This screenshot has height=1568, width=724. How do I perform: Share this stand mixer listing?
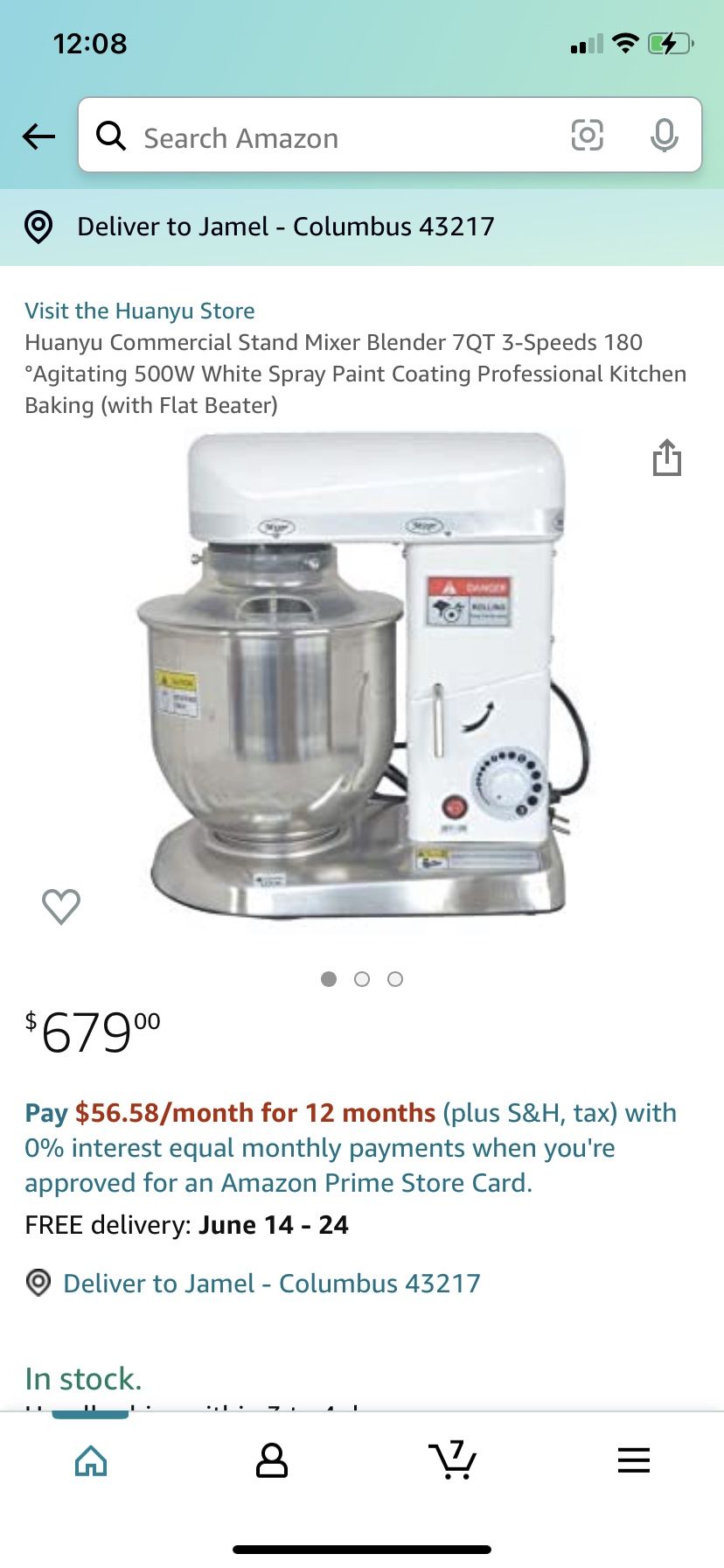[x=666, y=458]
